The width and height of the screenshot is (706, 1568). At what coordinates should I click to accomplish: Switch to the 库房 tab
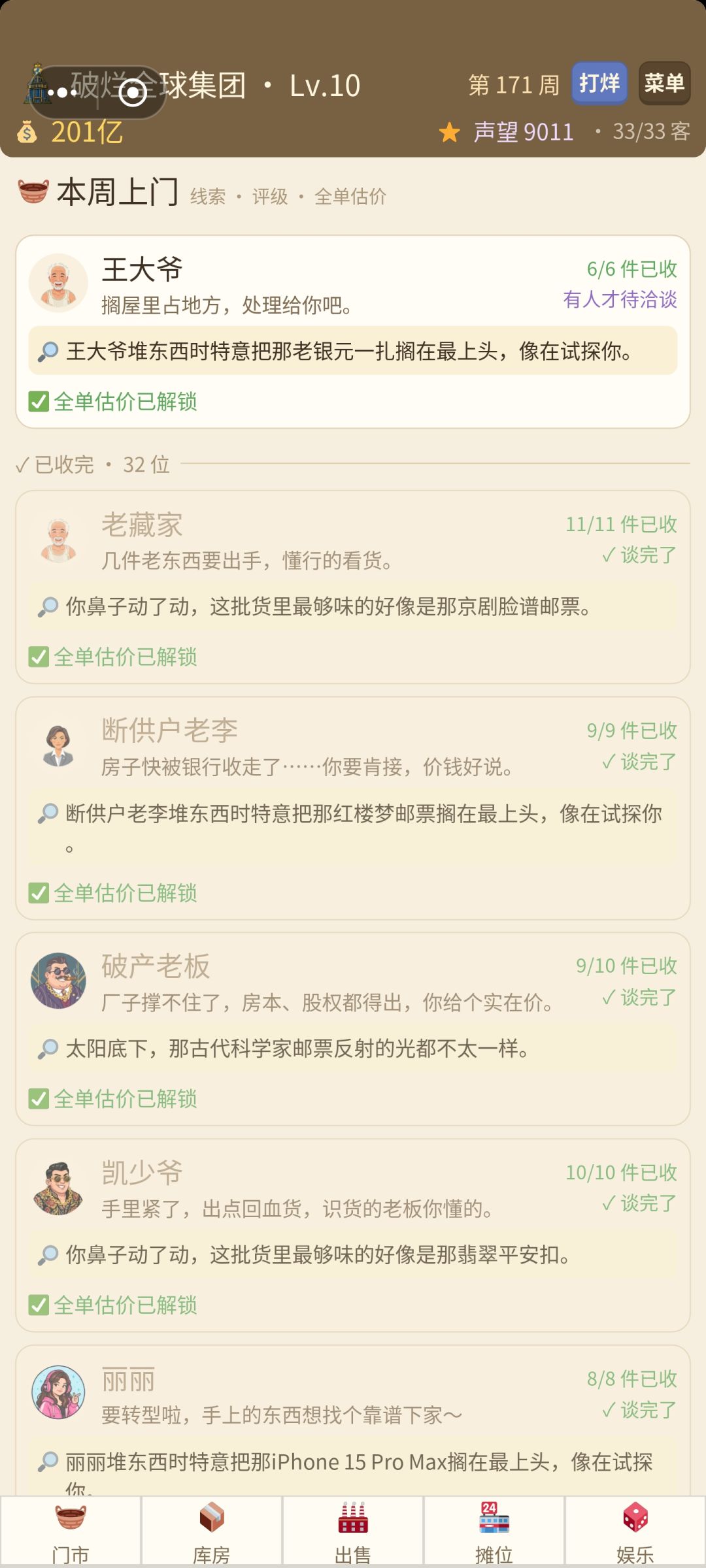click(212, 1532)
